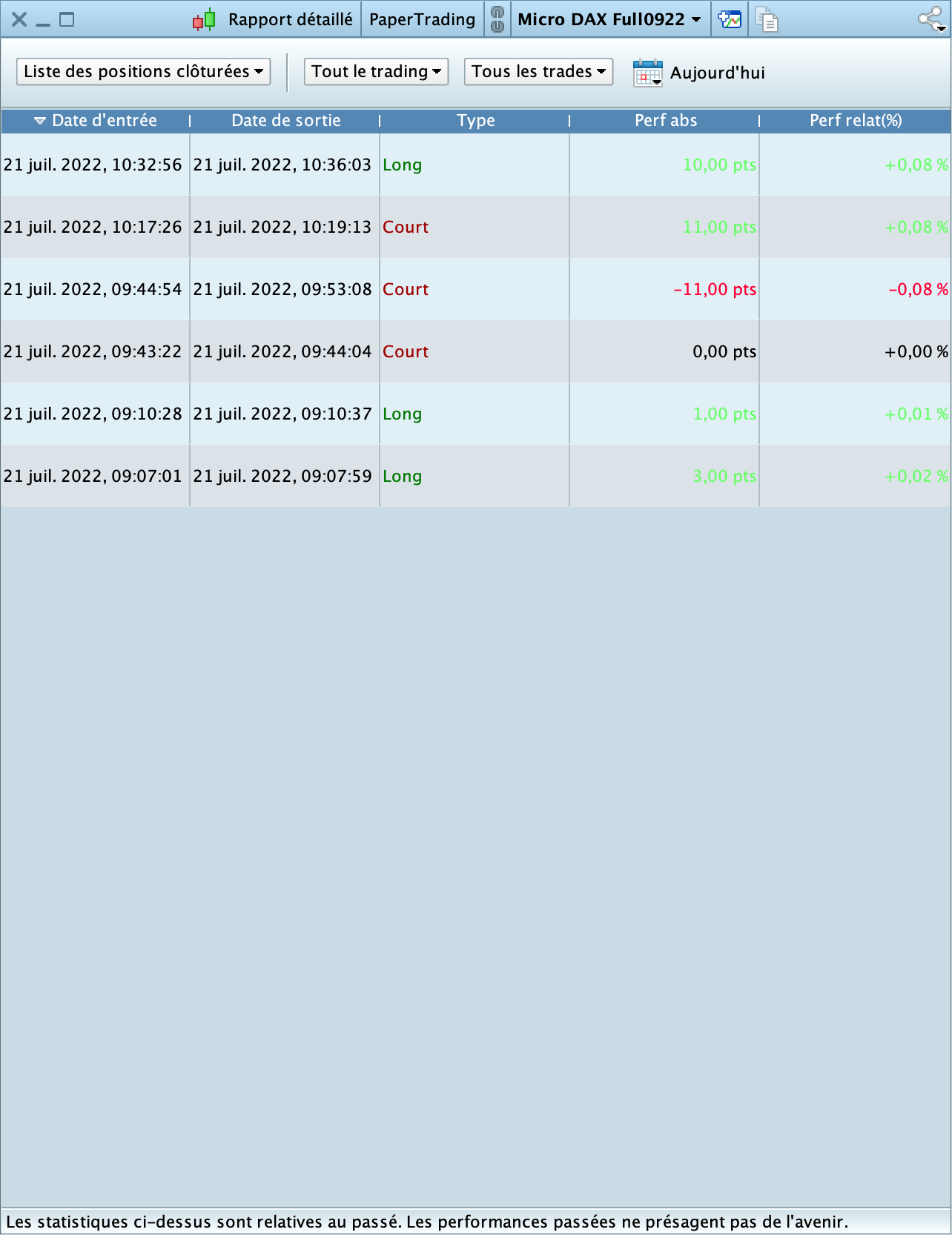Minimize the report window
This screenshot has height=1235, width=952.
click(43, 21)
